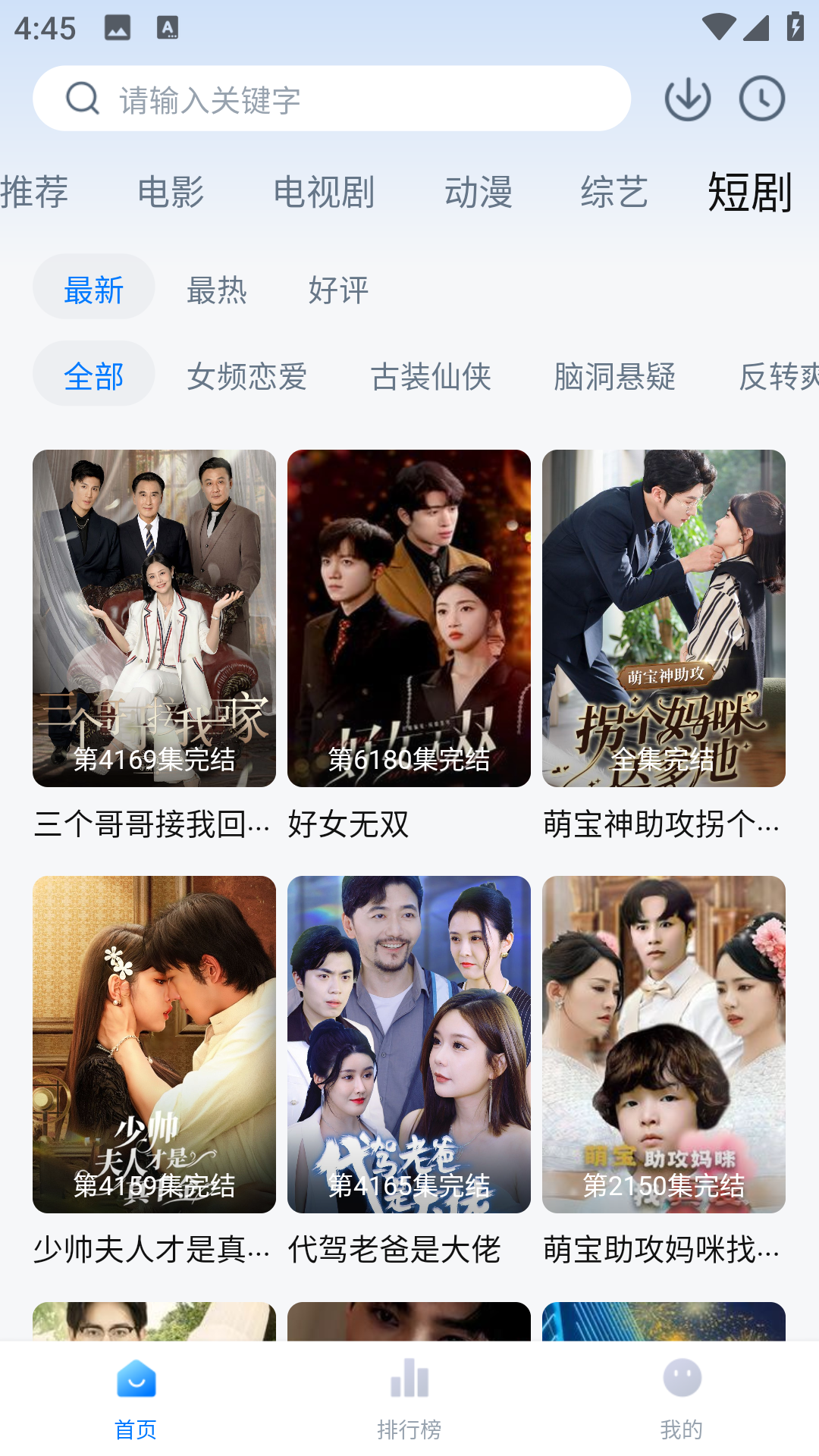Filter by 女频恋爱 genre

[247, 376]
